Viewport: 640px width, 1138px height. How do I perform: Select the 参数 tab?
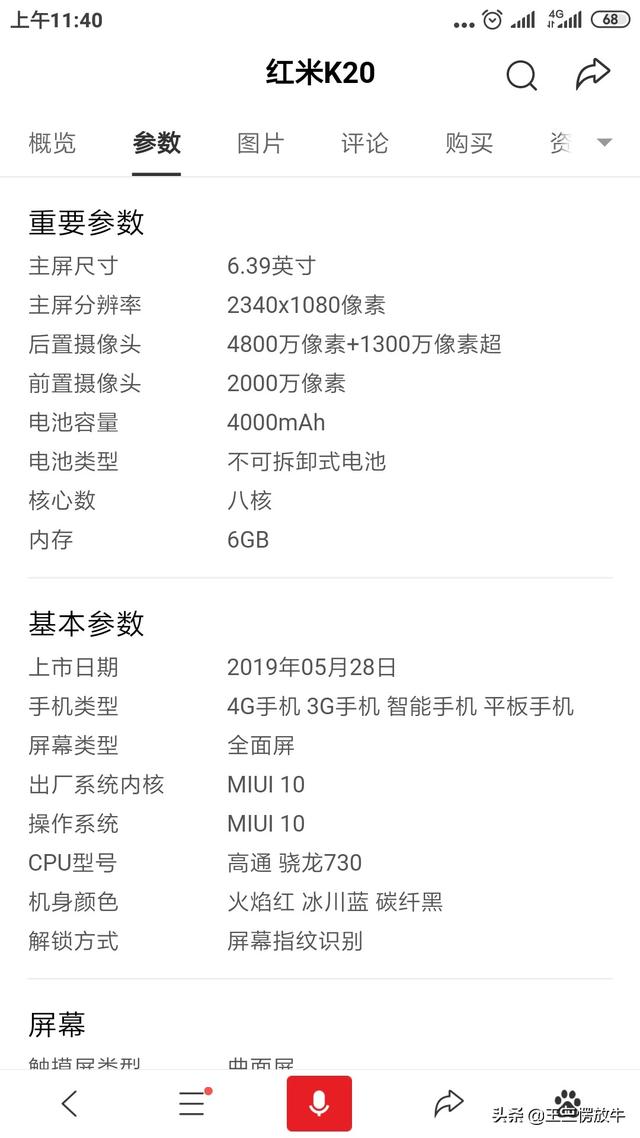tap(157, 143)
